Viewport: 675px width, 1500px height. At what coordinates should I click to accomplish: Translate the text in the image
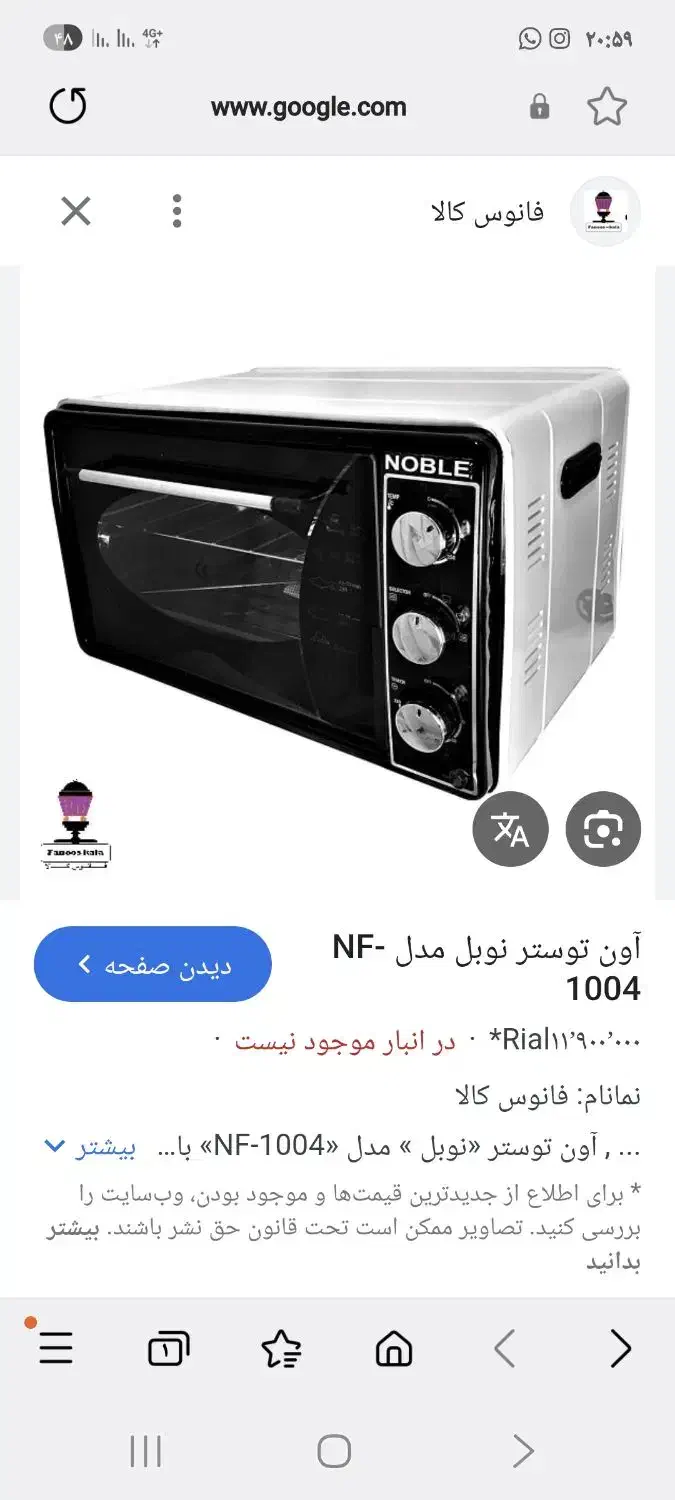click(x=510, y=829)
